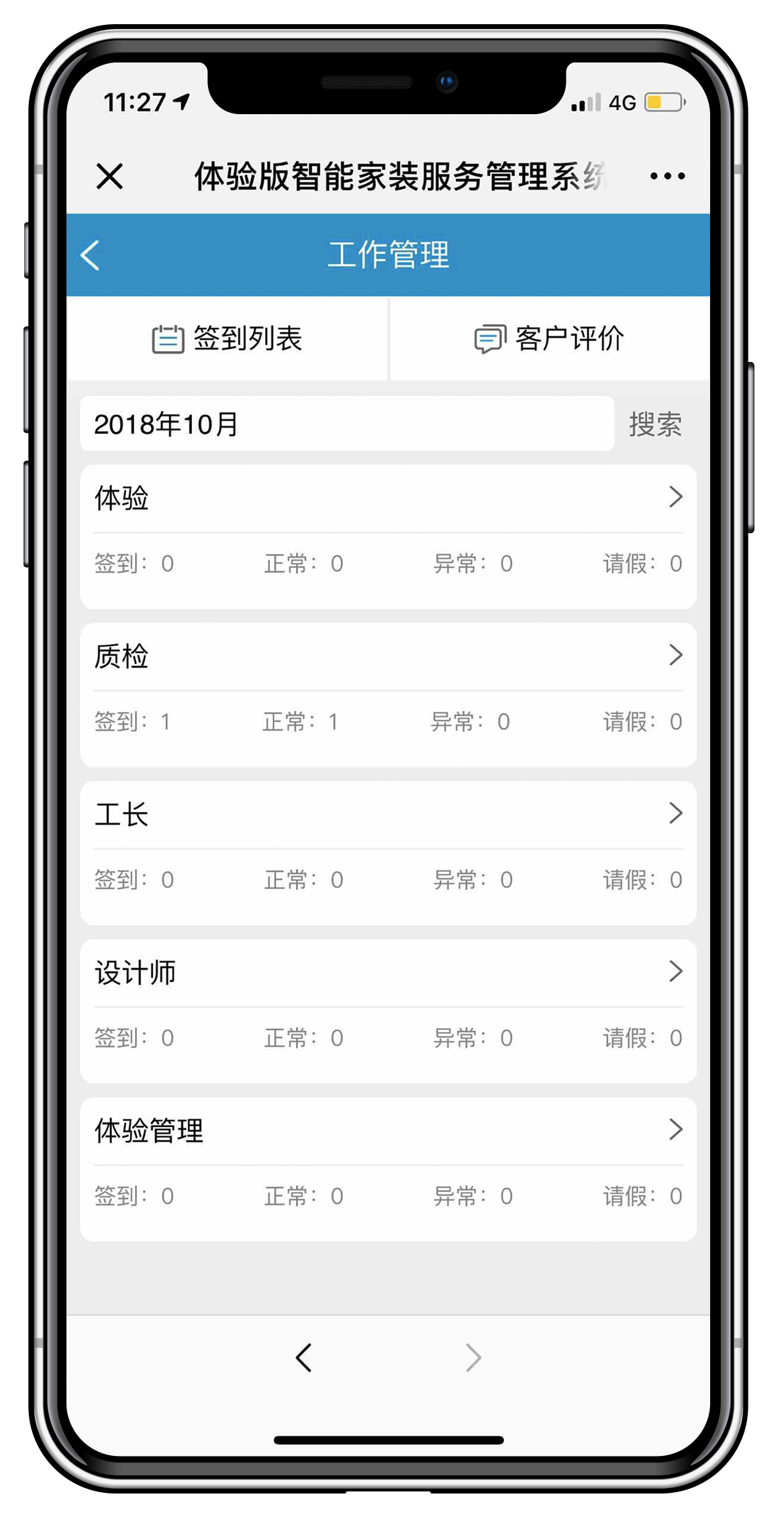Image resolution: width=784 pixels, height=1515 pixels.
Task: Open the 体验 attendance row
Action: [x=388, y=498]
